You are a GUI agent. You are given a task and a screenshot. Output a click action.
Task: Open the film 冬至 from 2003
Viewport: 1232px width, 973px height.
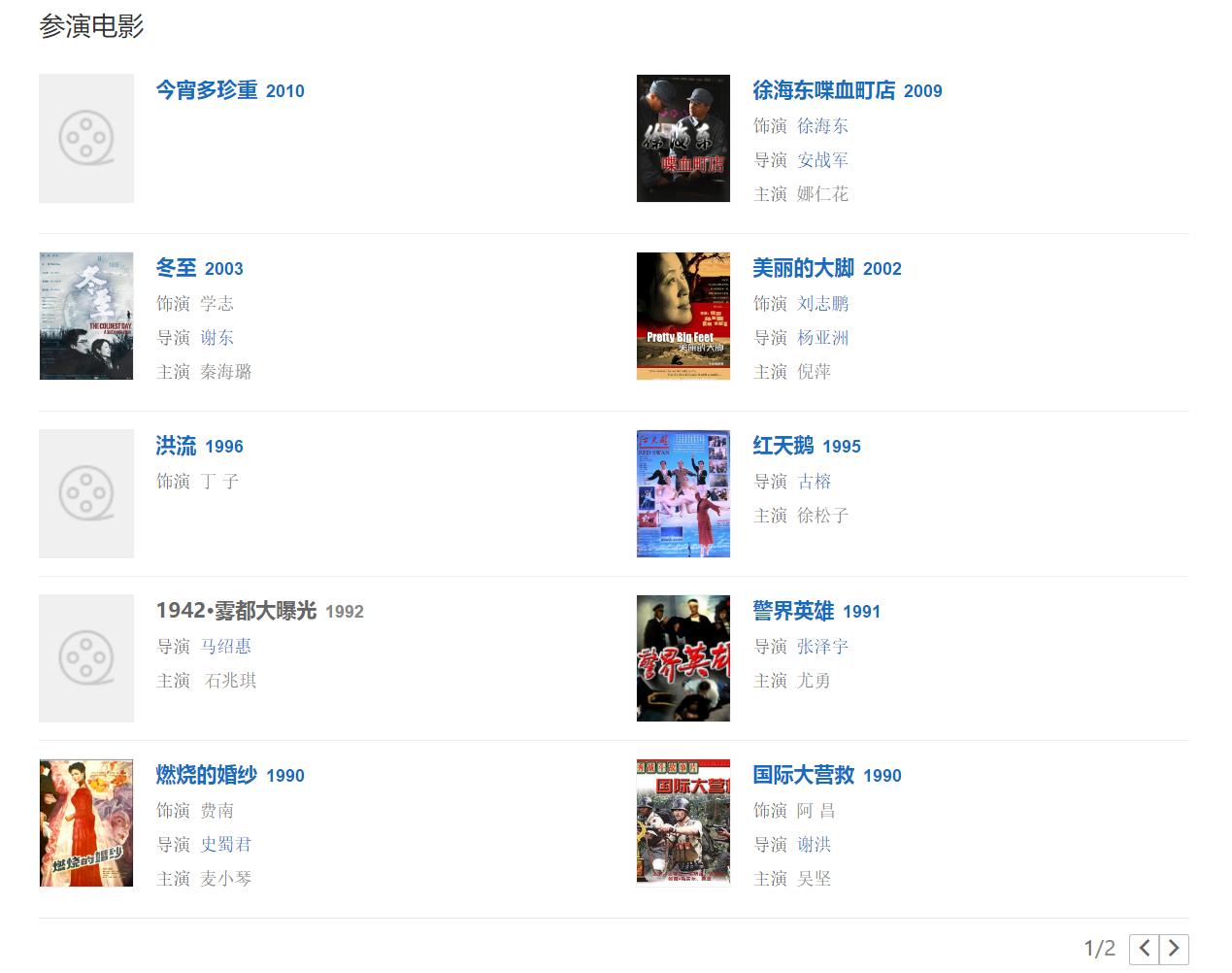pyautogui.click(x=177, y=268)
